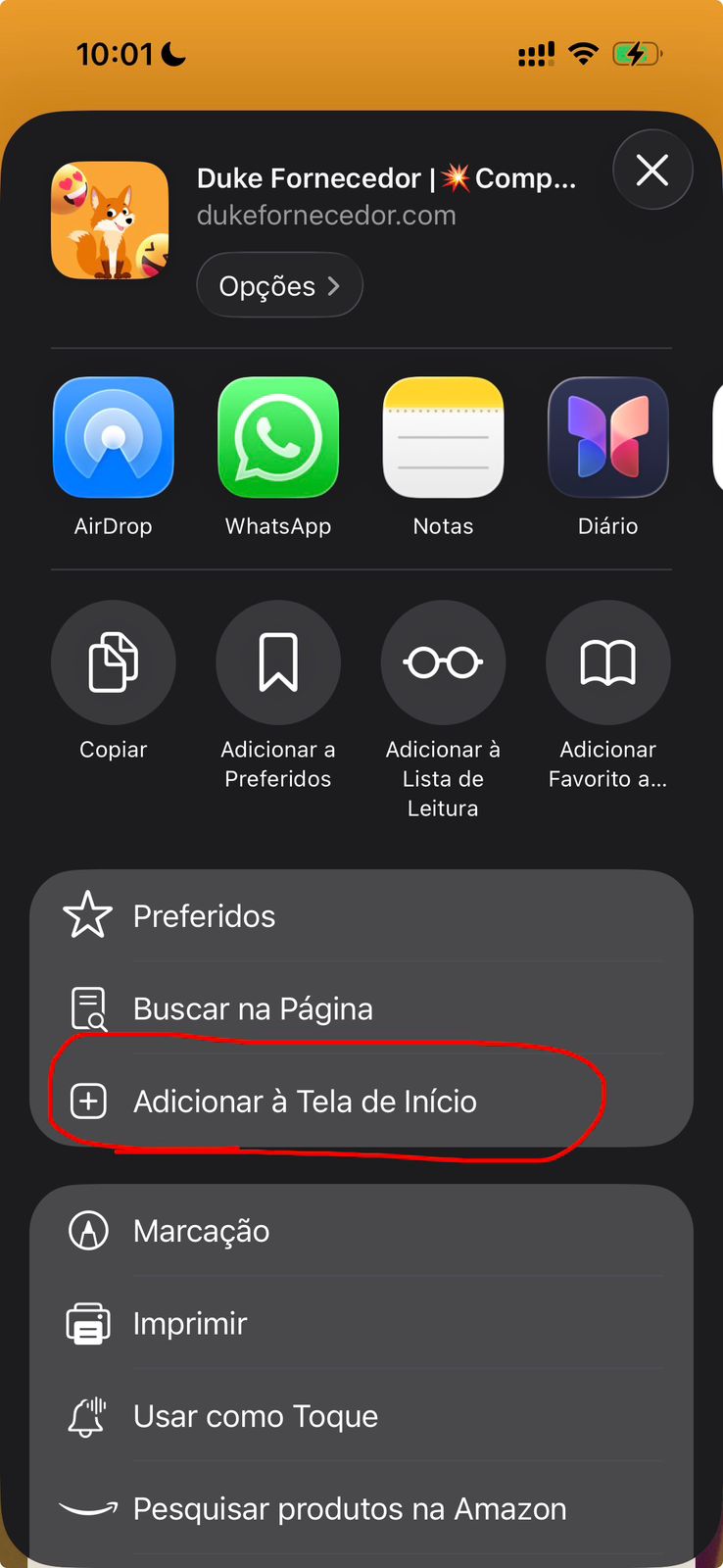Tap Imprimir to print the page
The height and width of the screenshot is (1568, 723).
pyautogui.click(x=361, y=1324)
